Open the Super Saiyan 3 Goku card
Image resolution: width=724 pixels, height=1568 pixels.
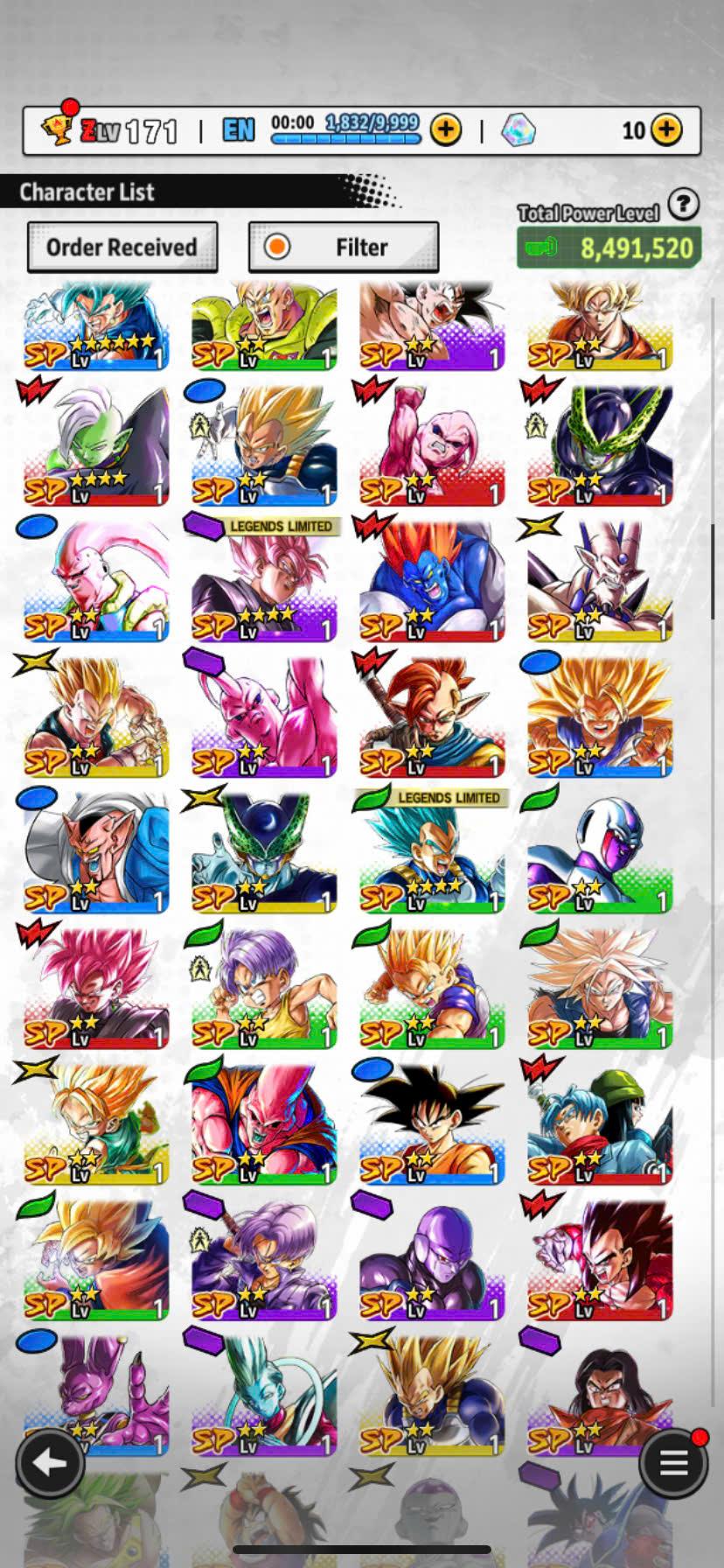coord(600,717)
